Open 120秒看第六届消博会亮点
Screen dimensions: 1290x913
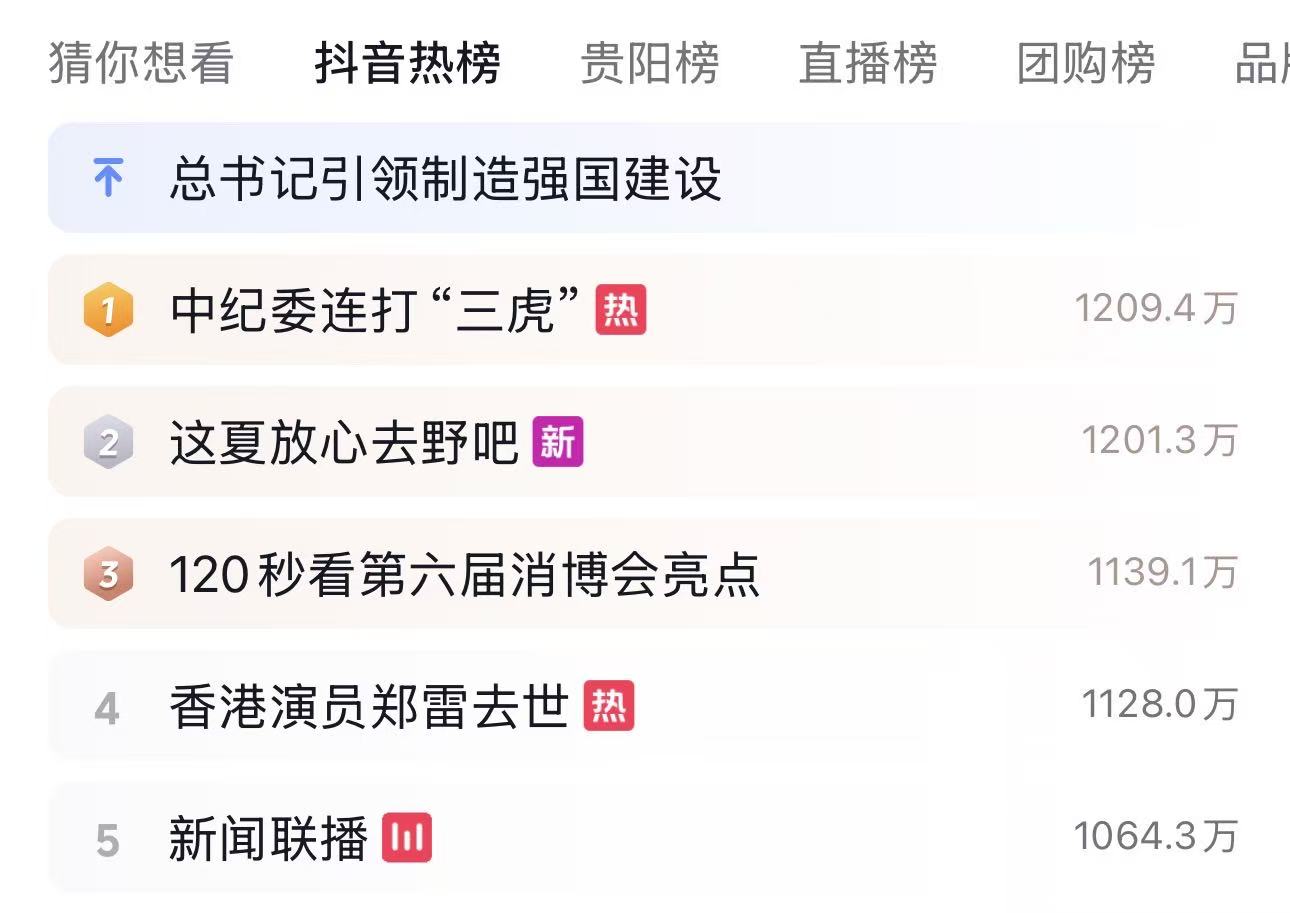tap(465, 575)
